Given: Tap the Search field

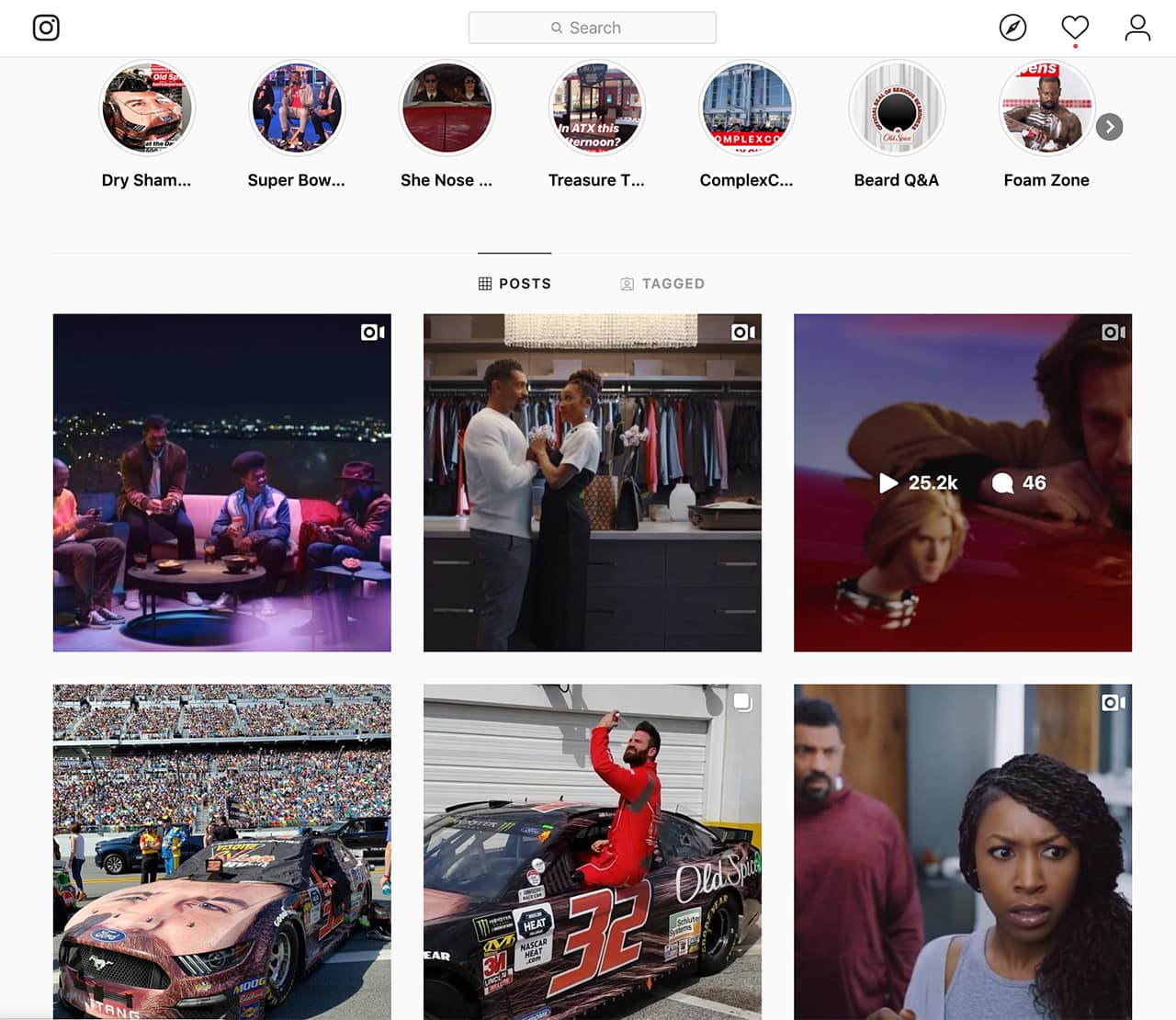Looking at the screenshot, I should coord(592,28).
